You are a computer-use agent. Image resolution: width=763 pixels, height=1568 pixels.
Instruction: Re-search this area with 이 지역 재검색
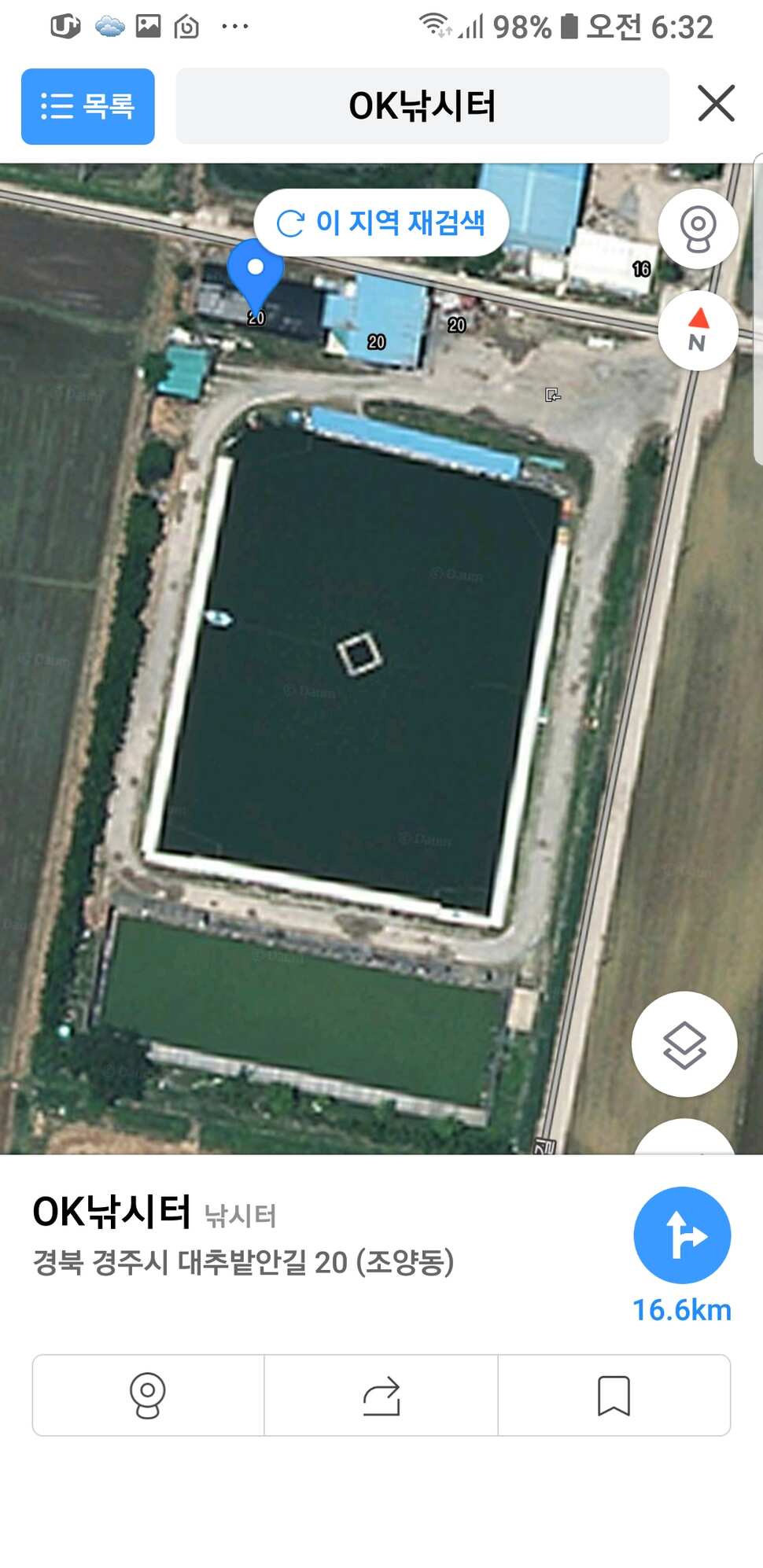pyautogui.click(x=381, y=223)
